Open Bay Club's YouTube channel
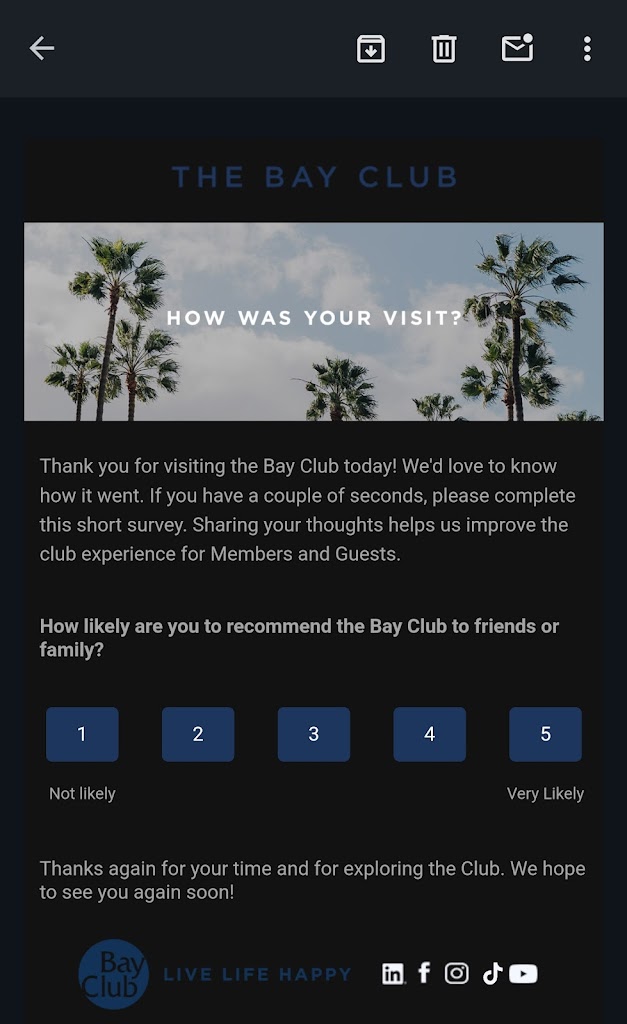Viewport: 627px width, 1024px height. click(524, 973)
